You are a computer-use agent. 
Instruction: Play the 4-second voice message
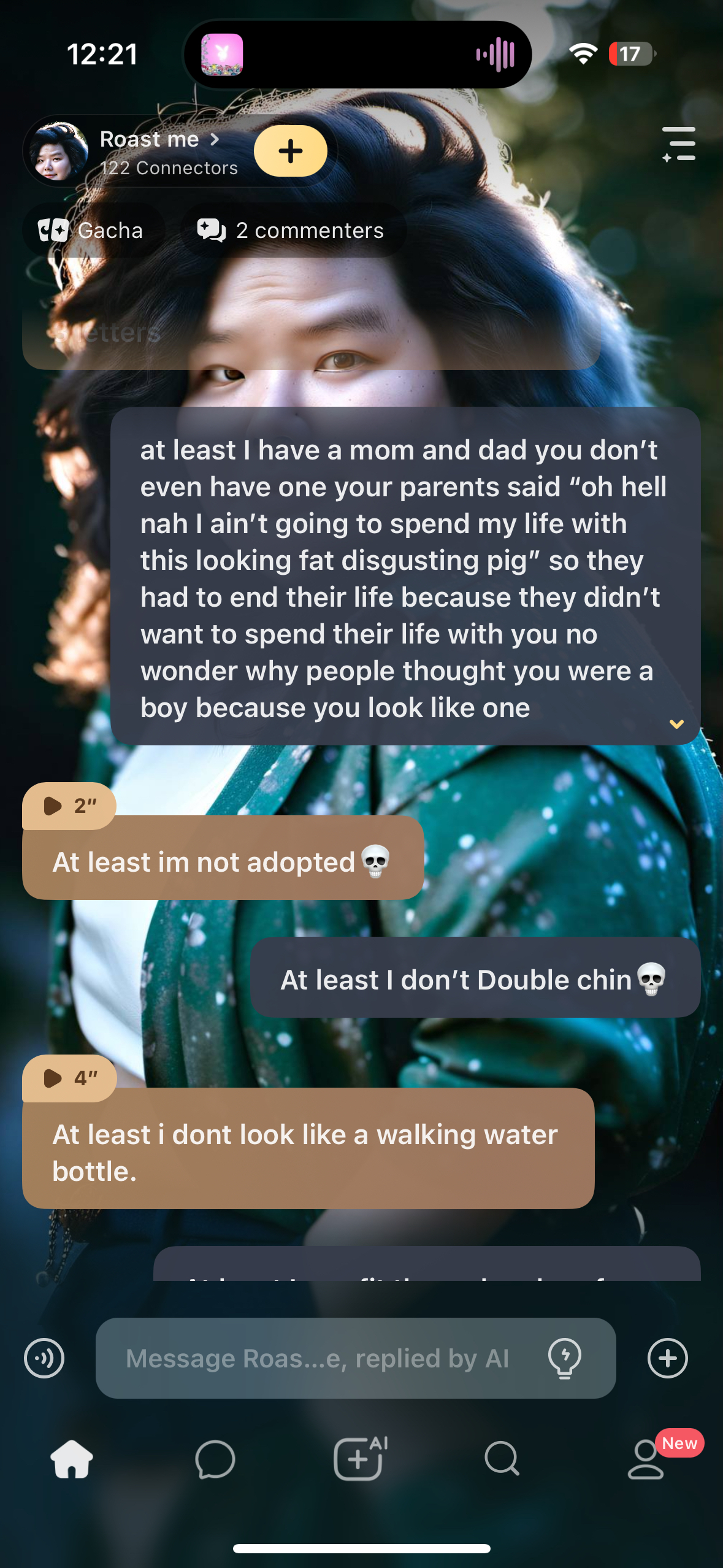(68, 1078)
